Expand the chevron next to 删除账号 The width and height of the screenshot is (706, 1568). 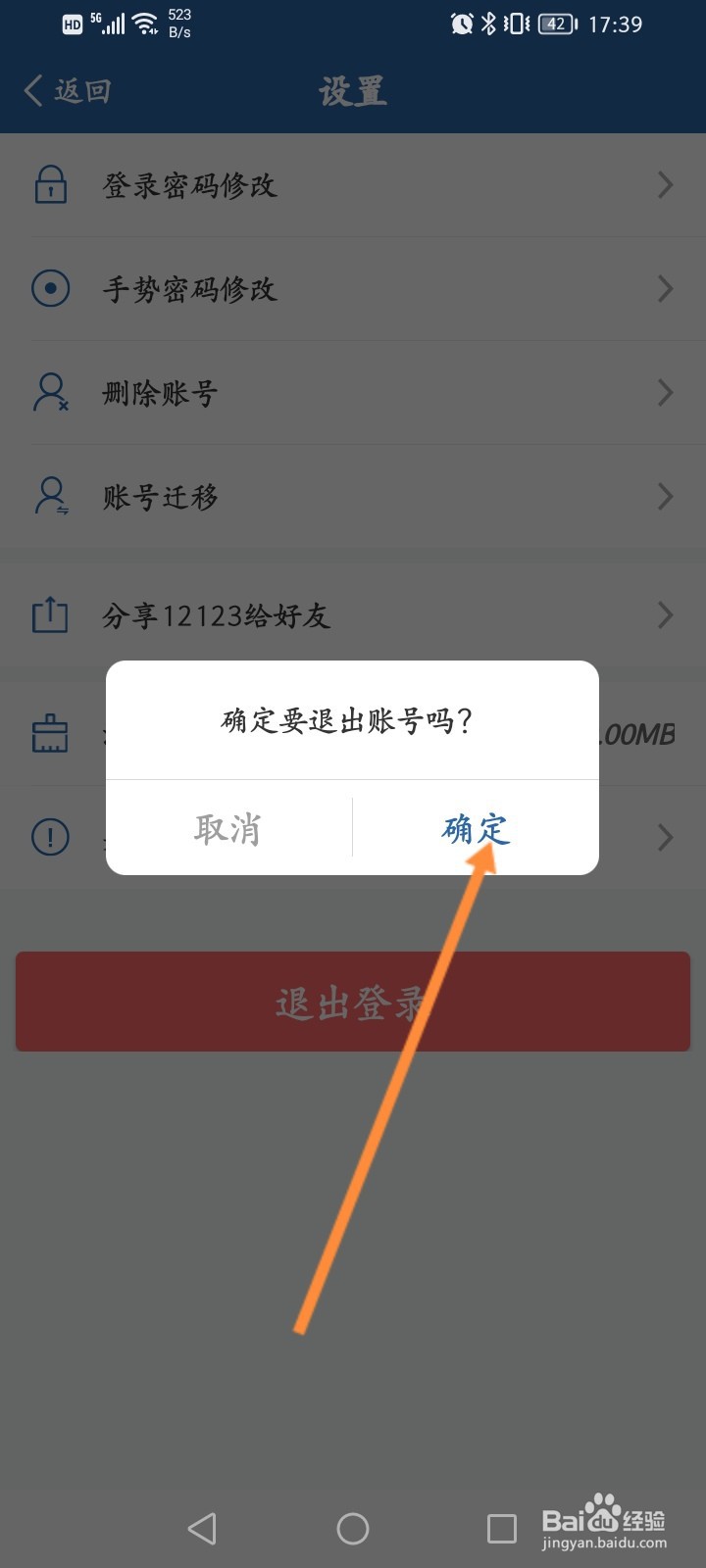click(665, 393)
